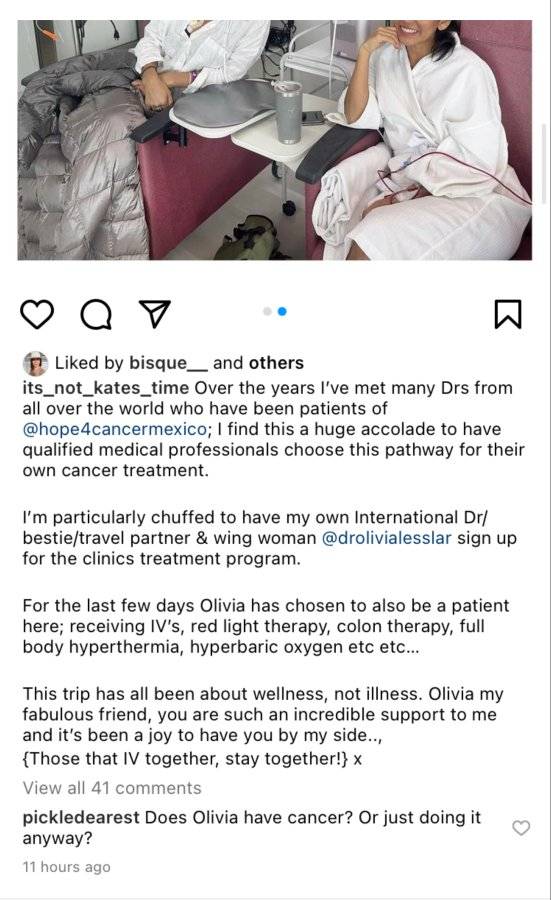Like pickledearest's comment
The width and height of the screenshot is (551, 900).
click(x=521, y=828)
